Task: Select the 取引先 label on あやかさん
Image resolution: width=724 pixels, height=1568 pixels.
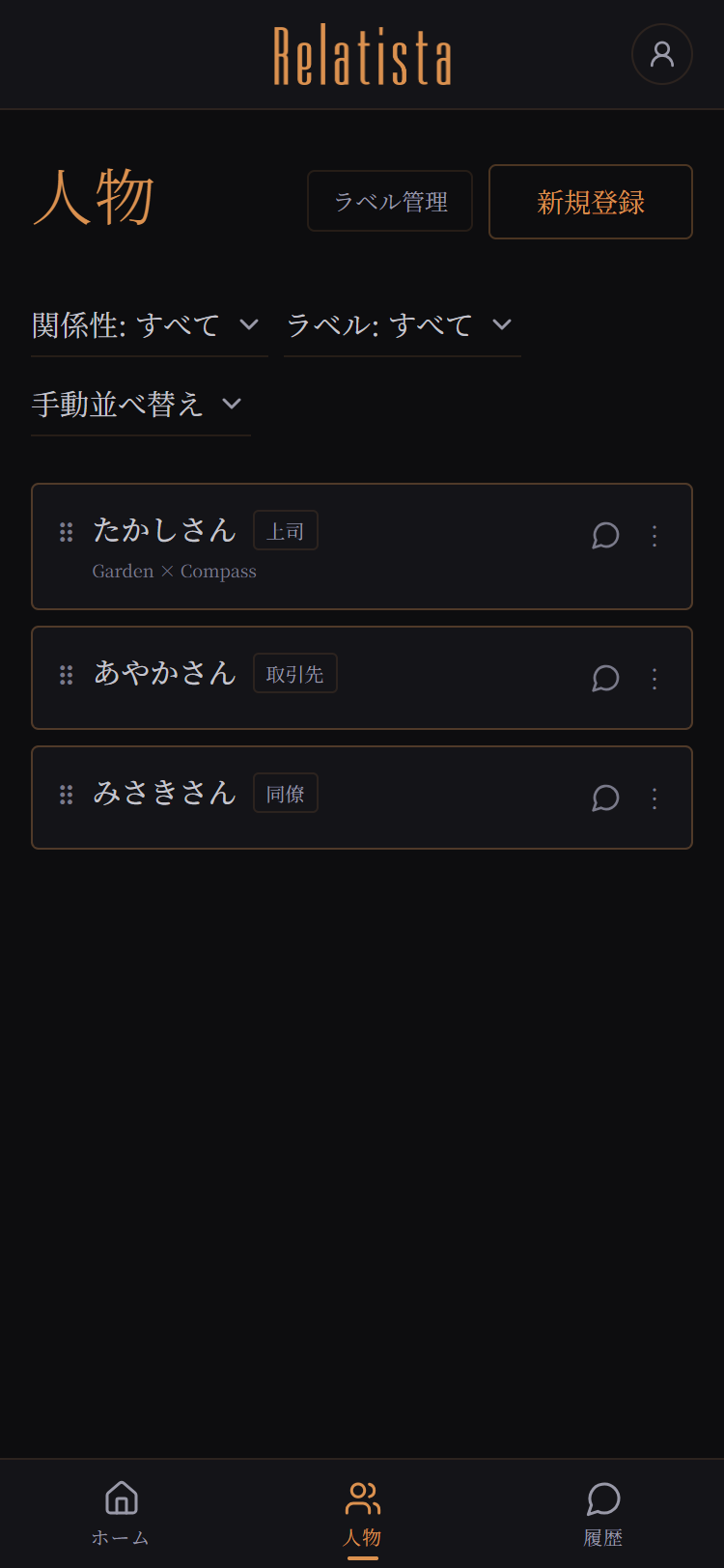Action: pos(294,673)
